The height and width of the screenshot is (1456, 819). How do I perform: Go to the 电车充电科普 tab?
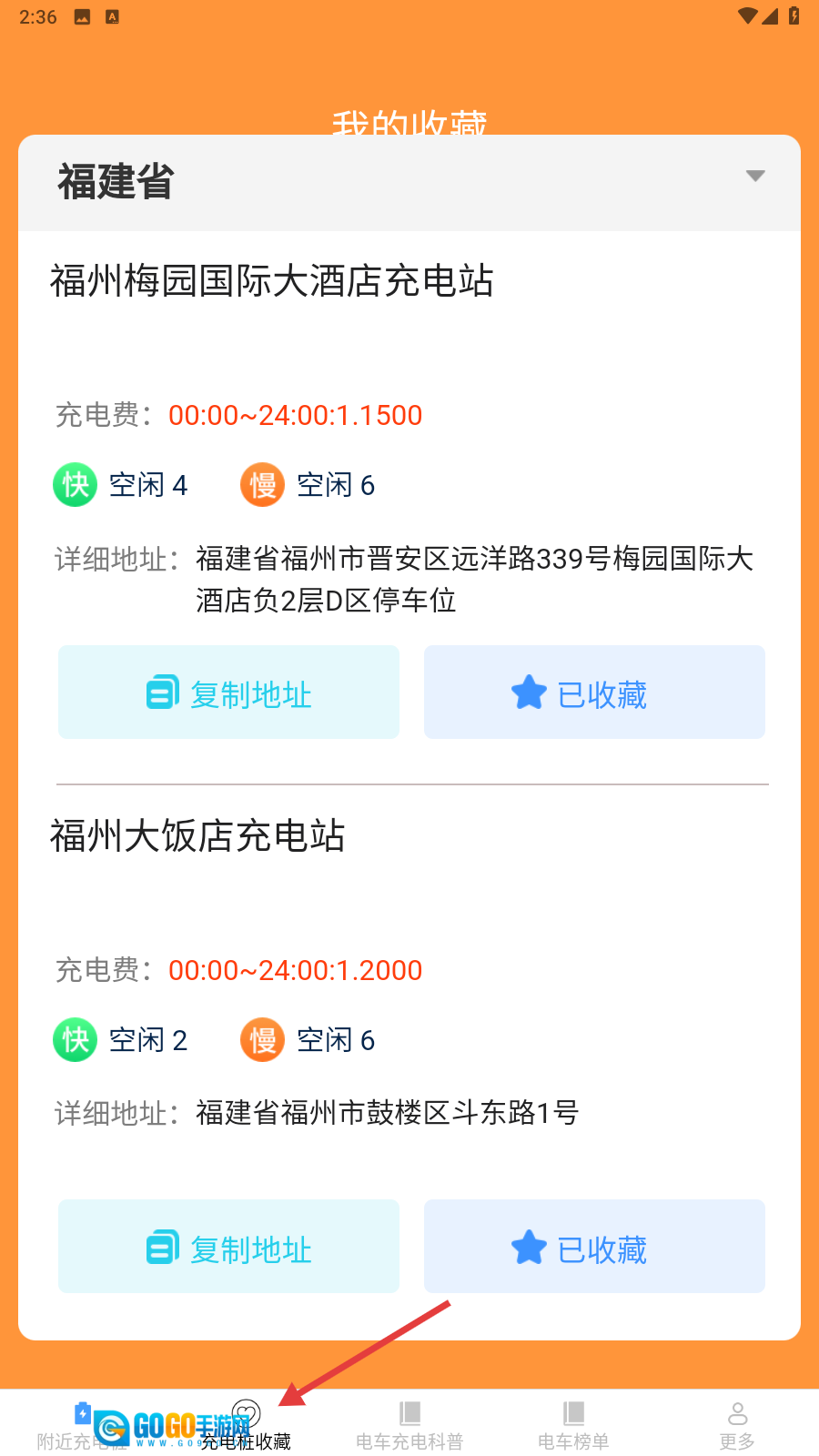409,1425
